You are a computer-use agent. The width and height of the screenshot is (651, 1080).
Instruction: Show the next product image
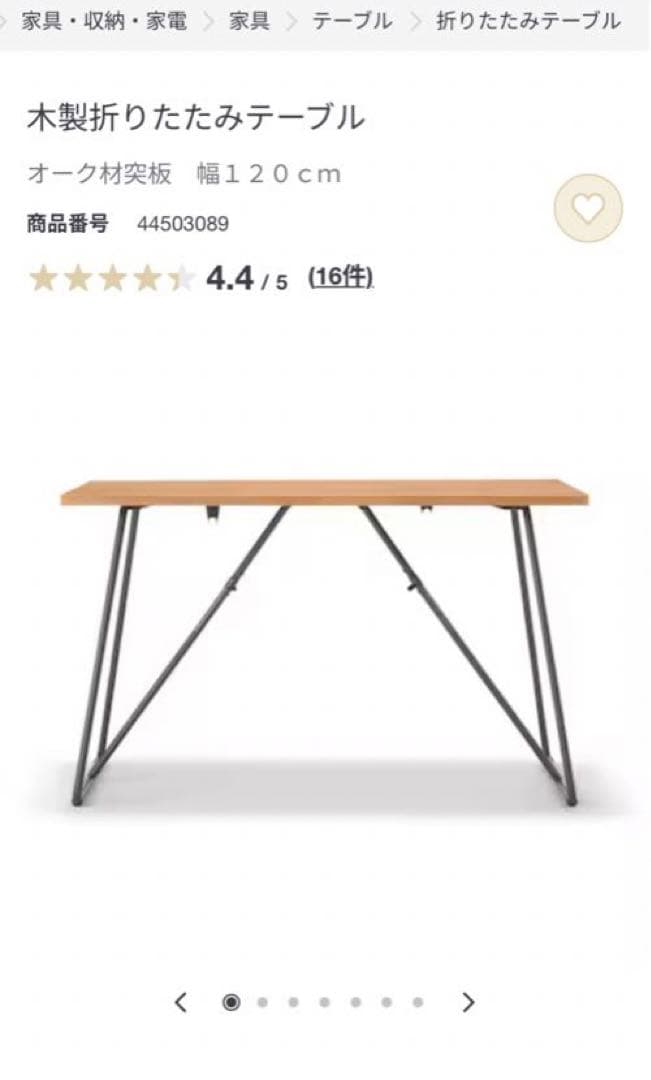pos(468,1002)
